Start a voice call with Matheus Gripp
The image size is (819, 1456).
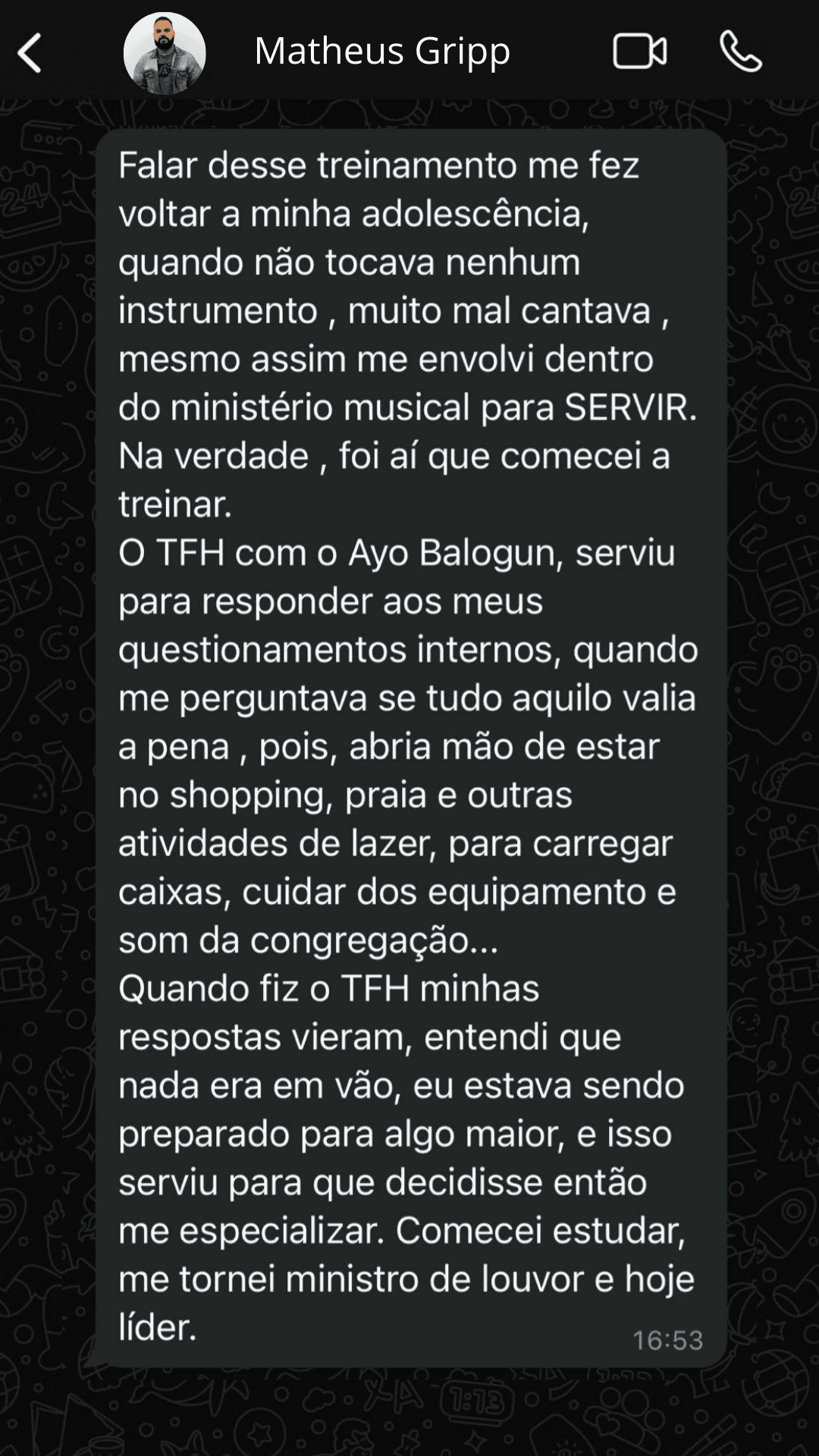click(x=740, y=52)
